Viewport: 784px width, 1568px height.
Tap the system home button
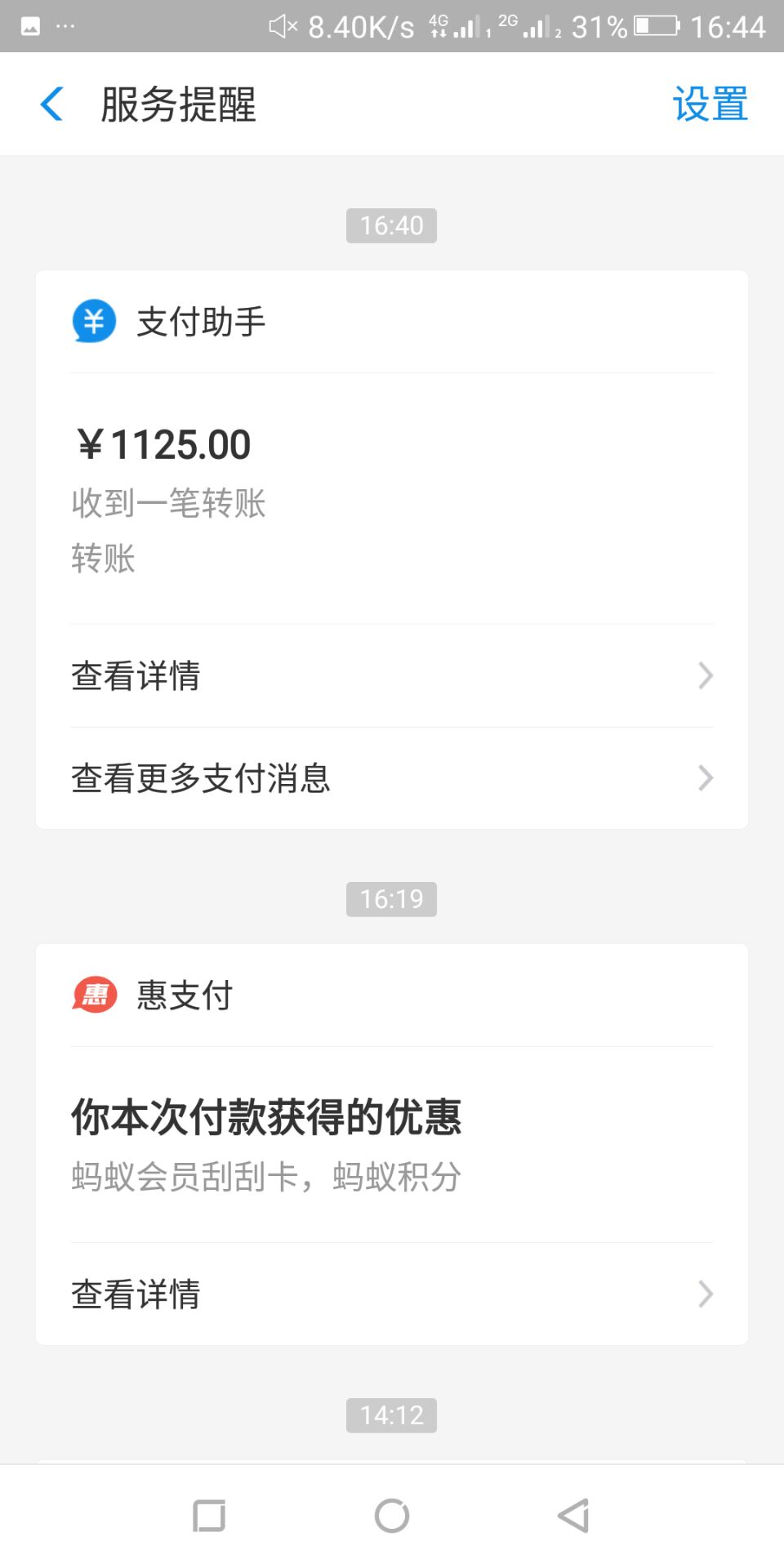pyautogui.click(x=392, y=1516)
